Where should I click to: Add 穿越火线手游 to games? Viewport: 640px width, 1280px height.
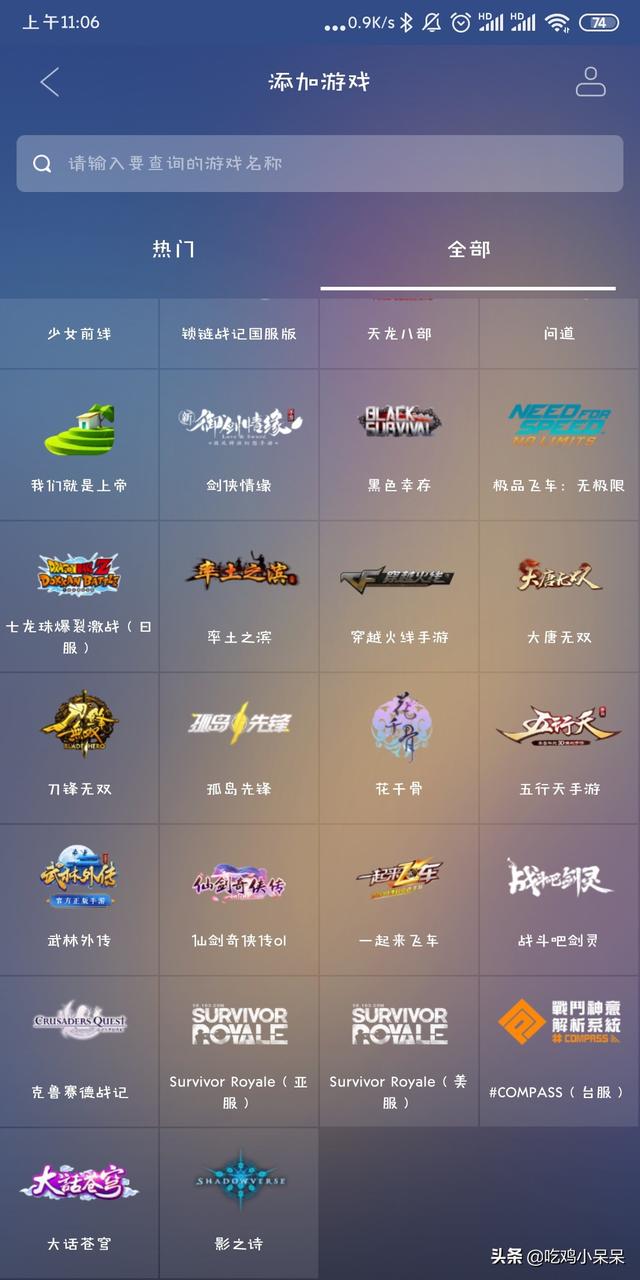pos(399,596)
